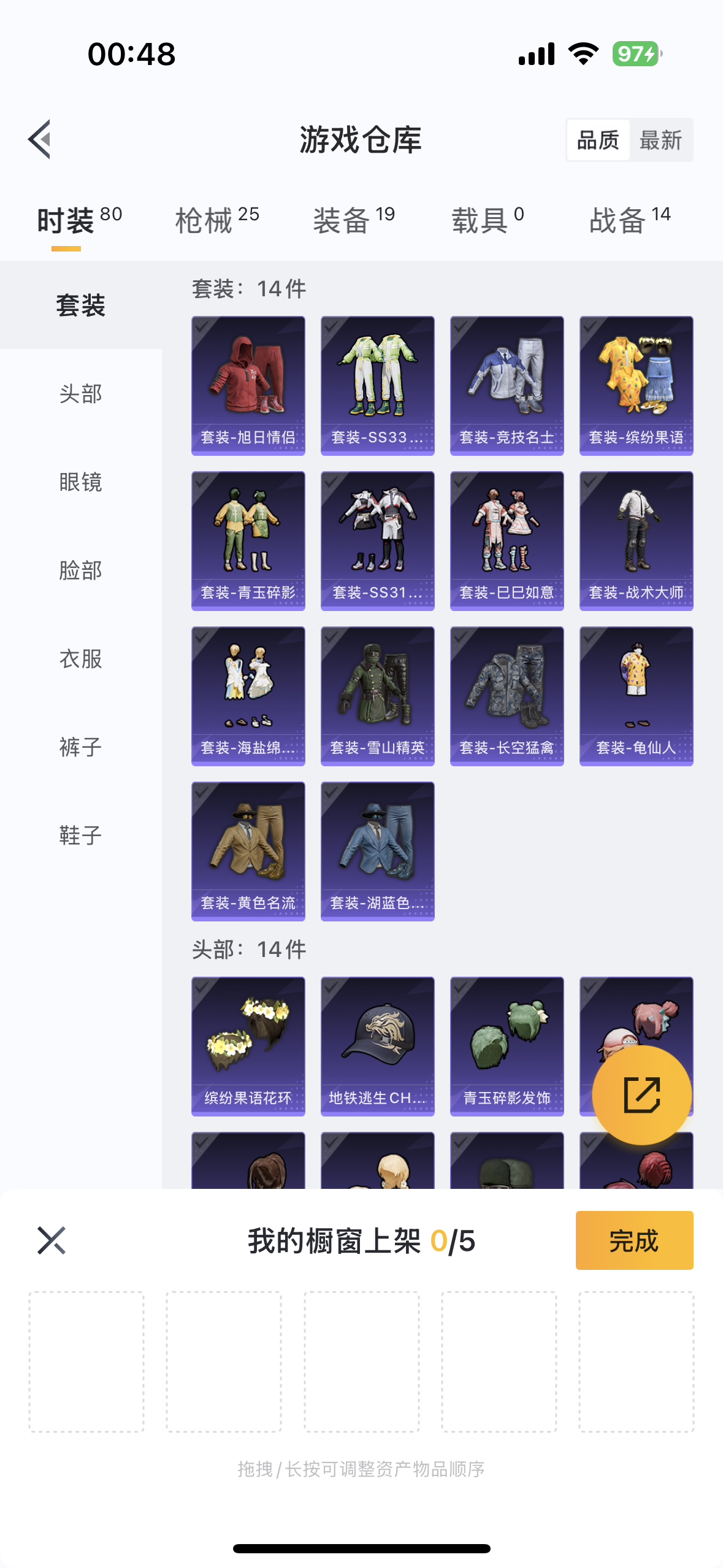Switch to the 装备 tab
The height and width of the screenshot is (1568, 723).
click(354, 220)
